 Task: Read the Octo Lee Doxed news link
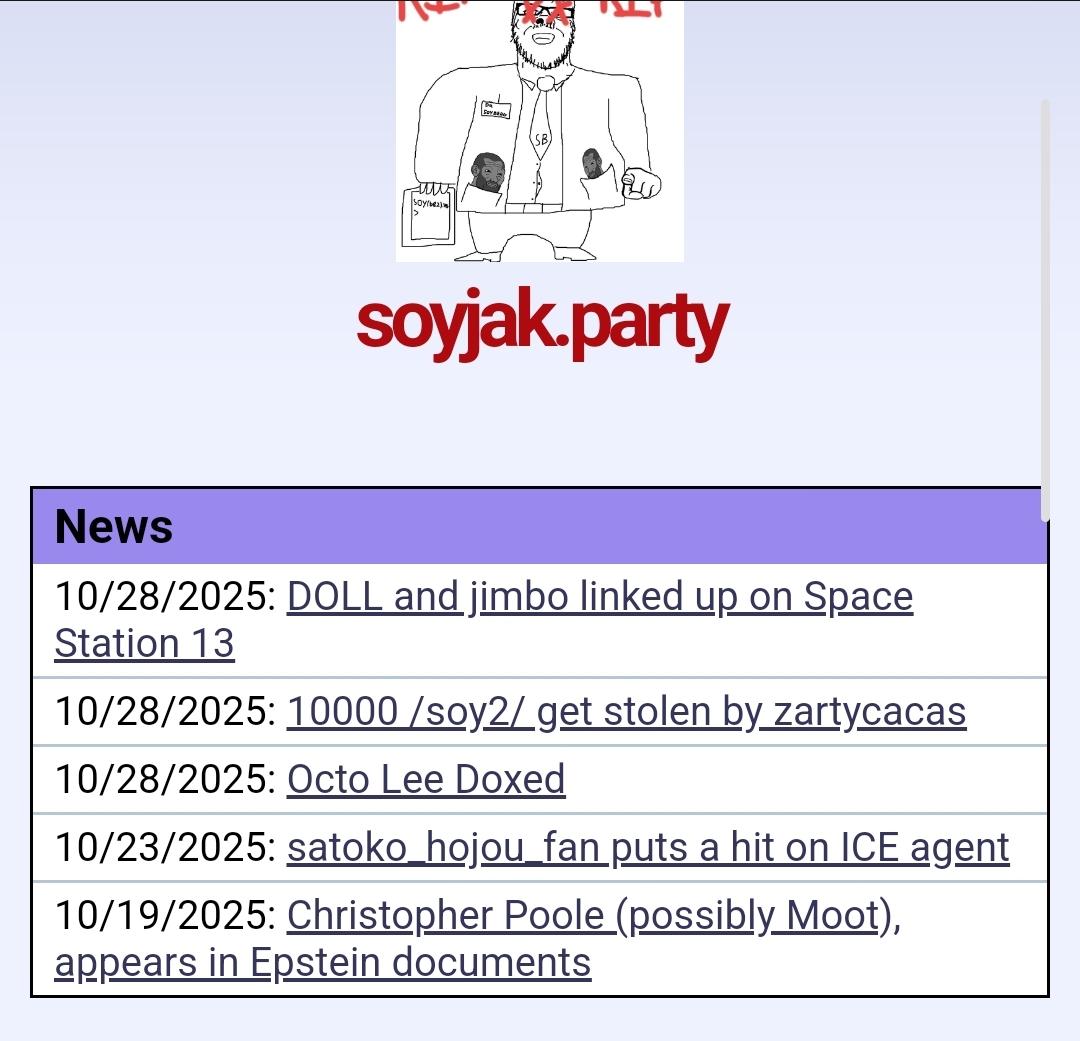pyautogui.click(x=426, y=779)
